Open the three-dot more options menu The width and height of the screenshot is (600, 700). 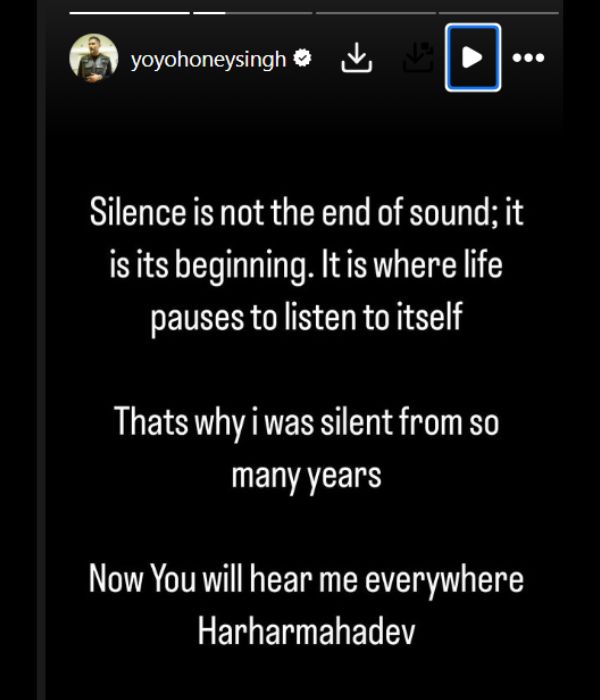(527, 58)
